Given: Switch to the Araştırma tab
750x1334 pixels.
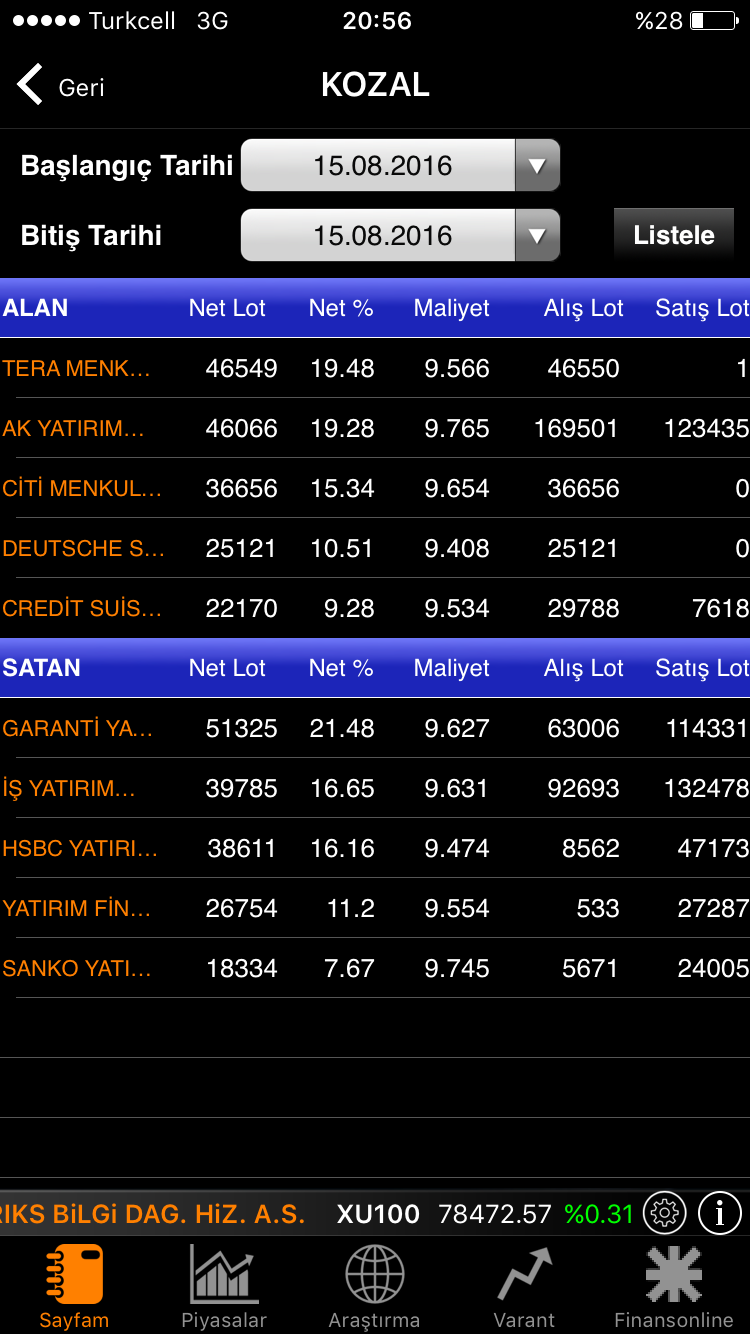Looking at the screenshot, I should [374, 1286].
